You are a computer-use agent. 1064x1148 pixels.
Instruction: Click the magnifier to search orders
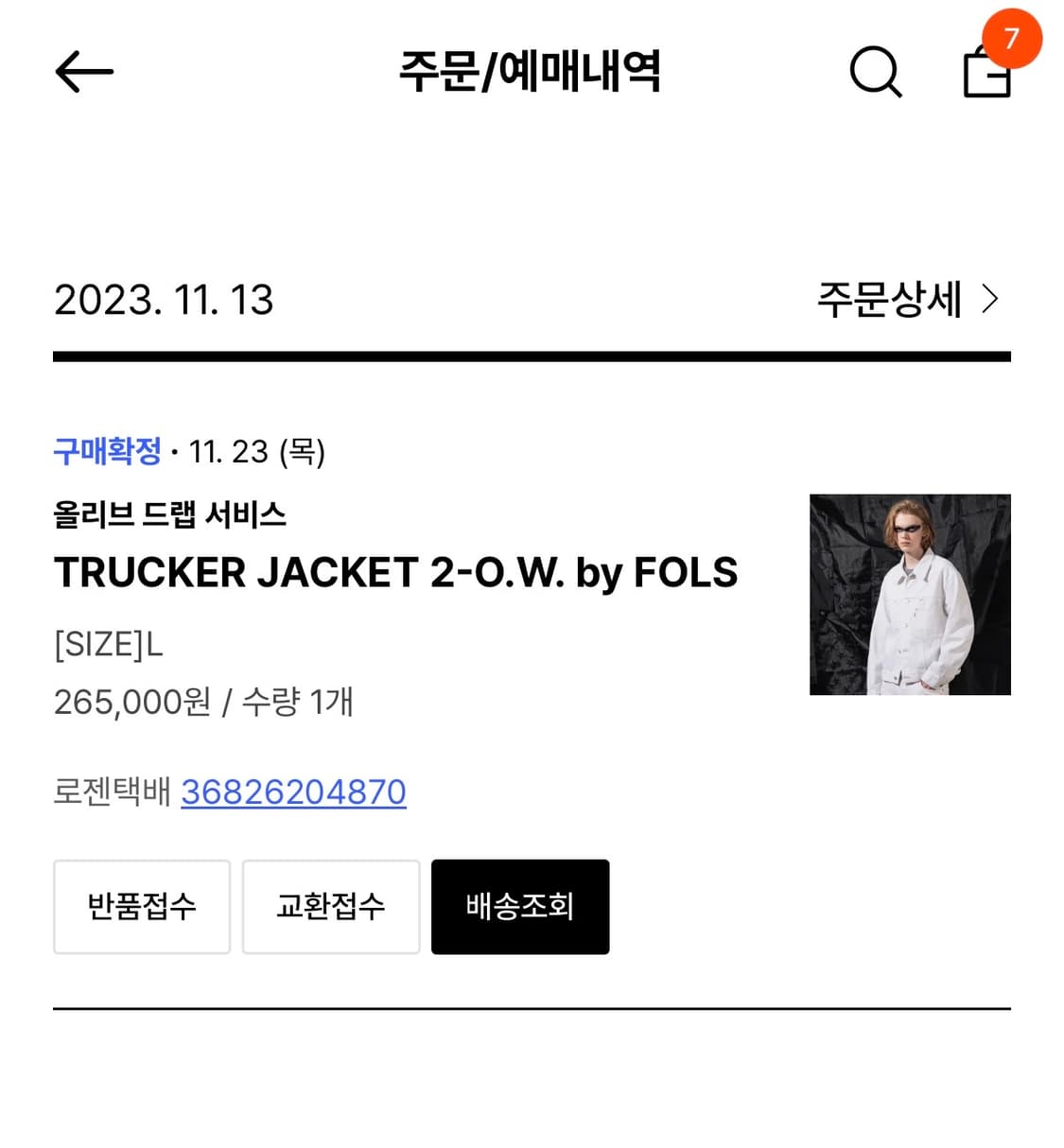click(x=875, y=71)
